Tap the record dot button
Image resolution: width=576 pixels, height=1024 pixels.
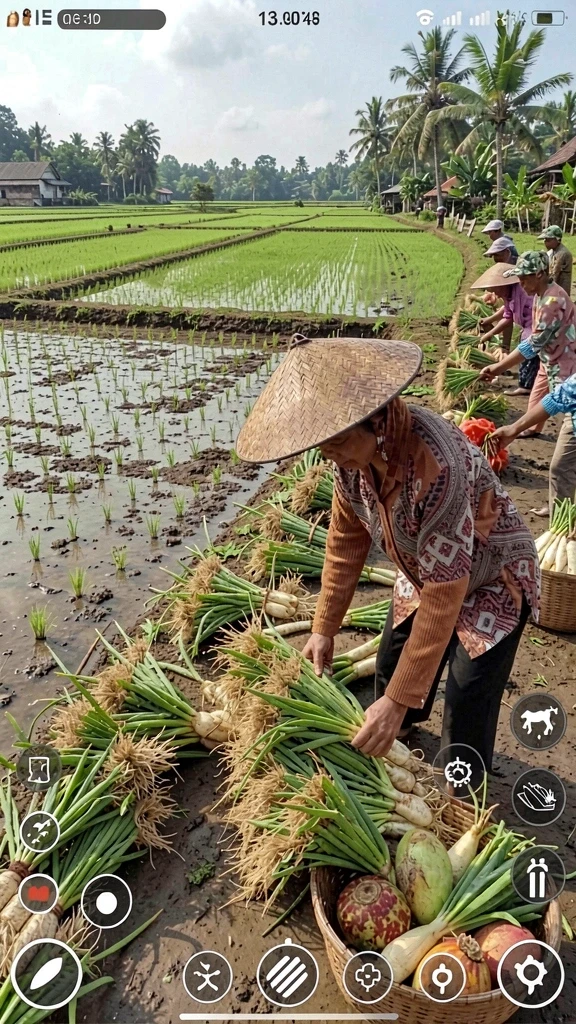coord(106,901)
